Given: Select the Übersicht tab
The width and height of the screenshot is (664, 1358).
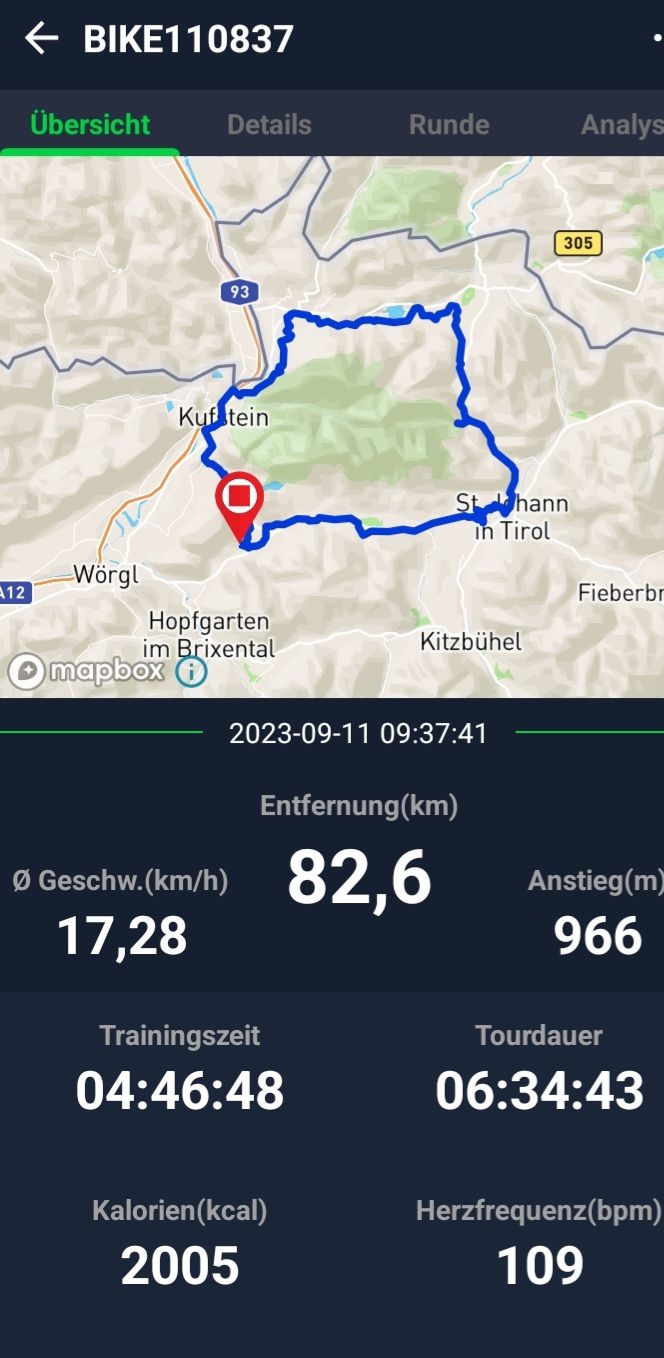Looking at the screenshot, I should (x=90, y=125).
